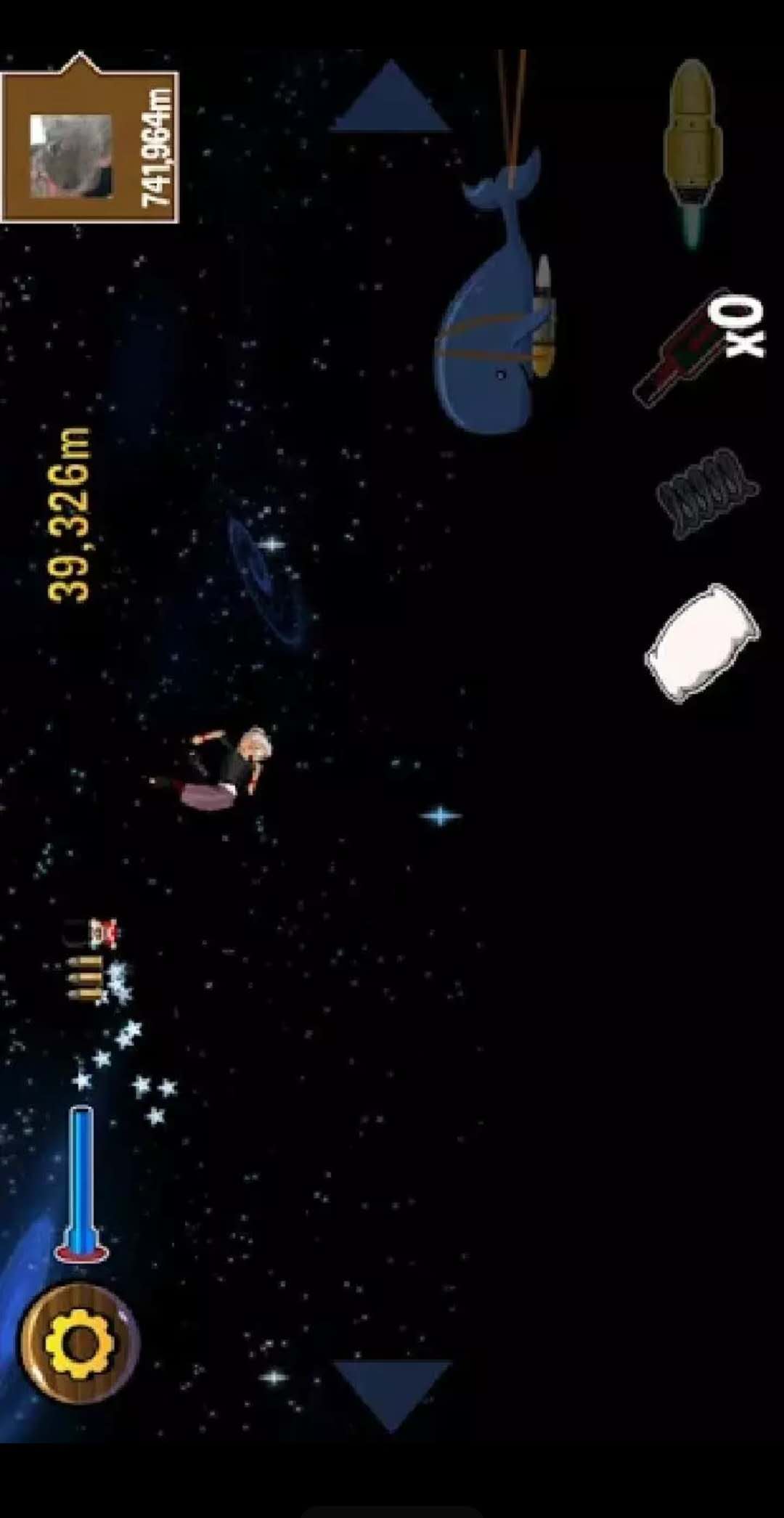The width and height of the screenshot is (784, 1518).
Task: Open the settings gear button
Action: click(80, 1343)
